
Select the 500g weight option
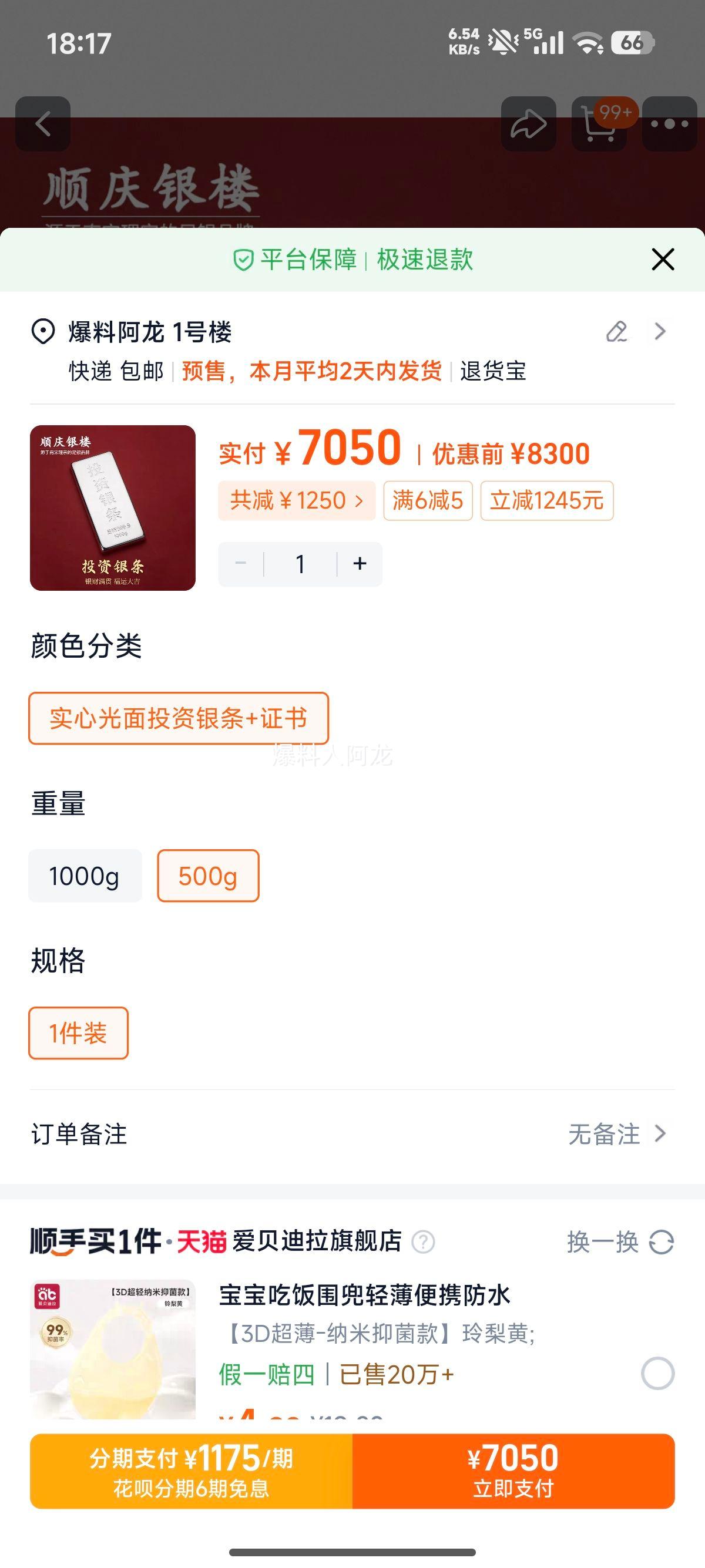tap(208, 876)
